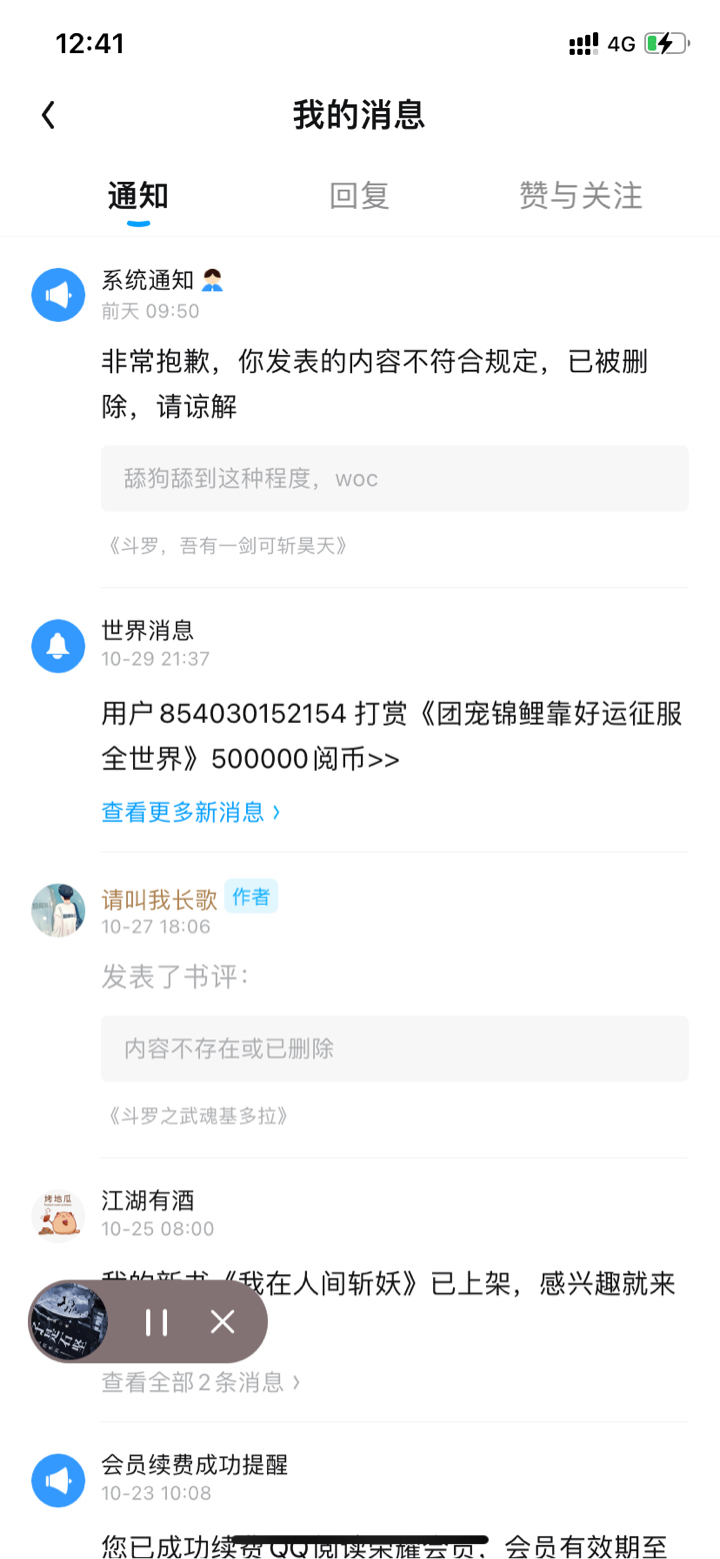
Task: Pause the floating audio player
Action: pos(156,1322)
